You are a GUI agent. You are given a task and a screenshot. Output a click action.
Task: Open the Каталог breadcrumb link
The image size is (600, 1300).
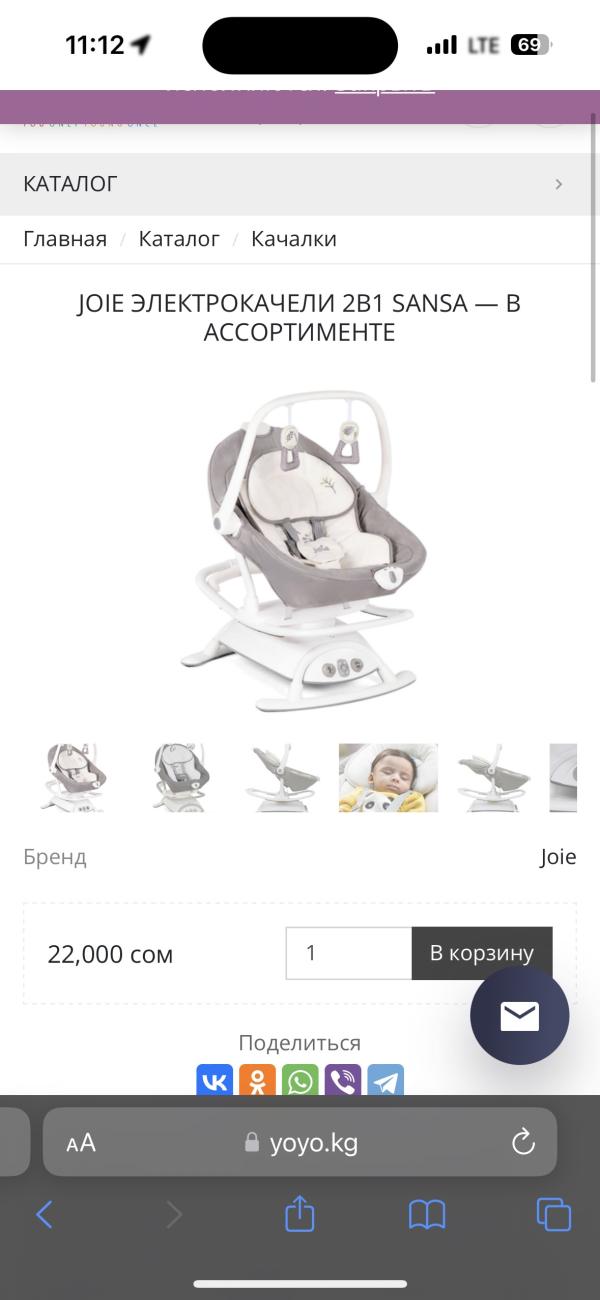click(179, 239)
